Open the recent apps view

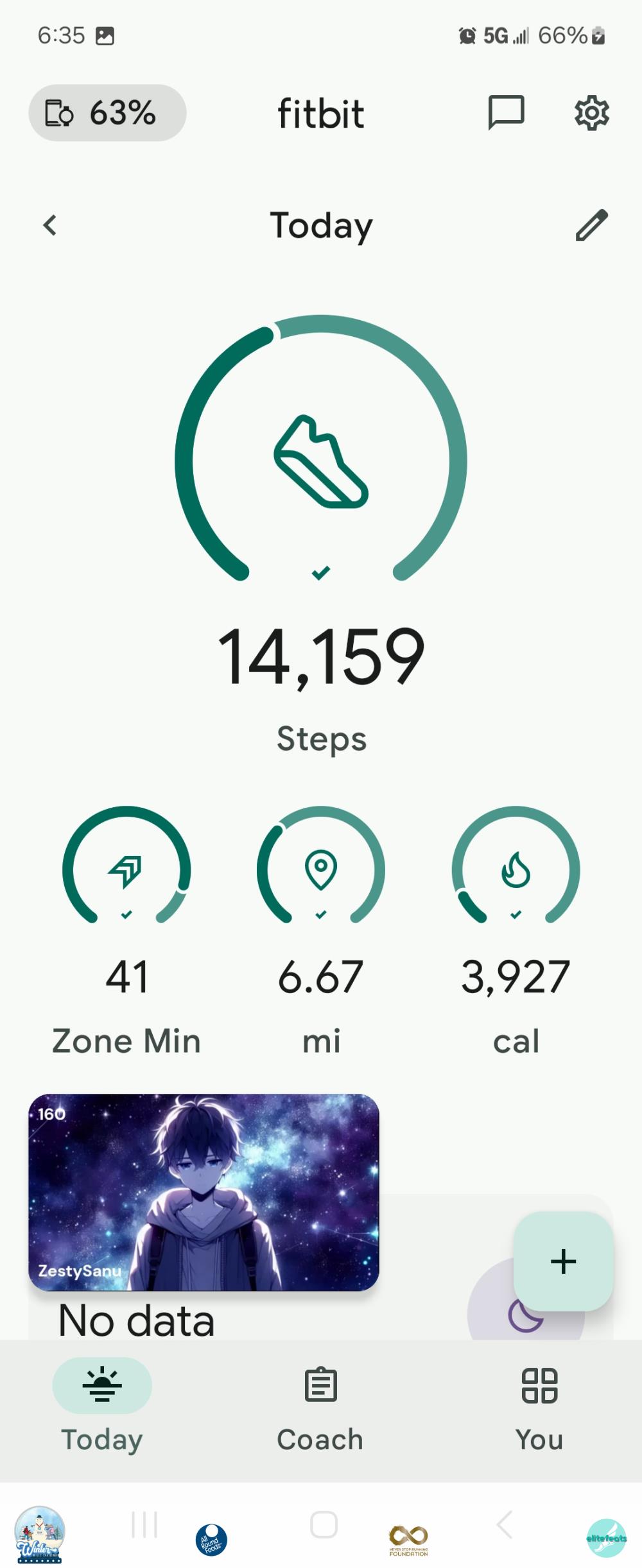(x=144, y=1524)
